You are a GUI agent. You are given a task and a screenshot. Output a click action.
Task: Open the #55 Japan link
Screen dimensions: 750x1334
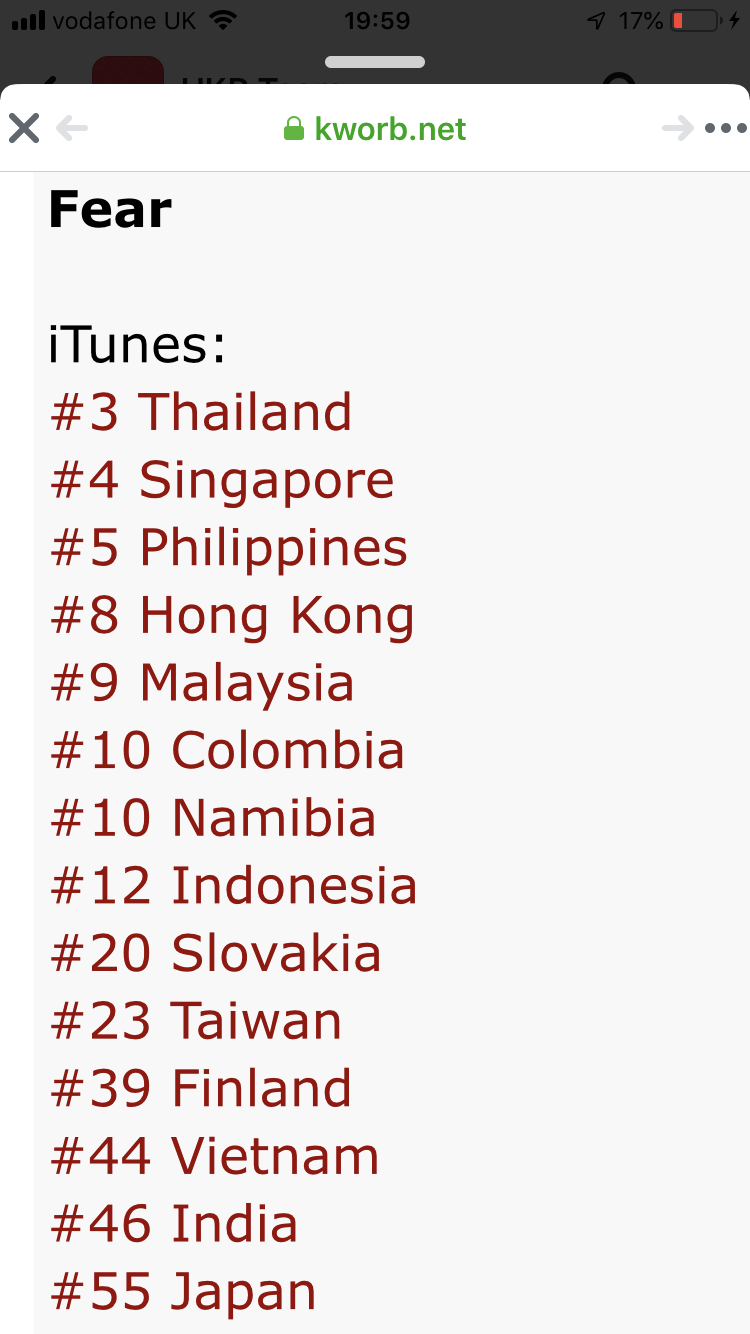[x=183, y=1291]
